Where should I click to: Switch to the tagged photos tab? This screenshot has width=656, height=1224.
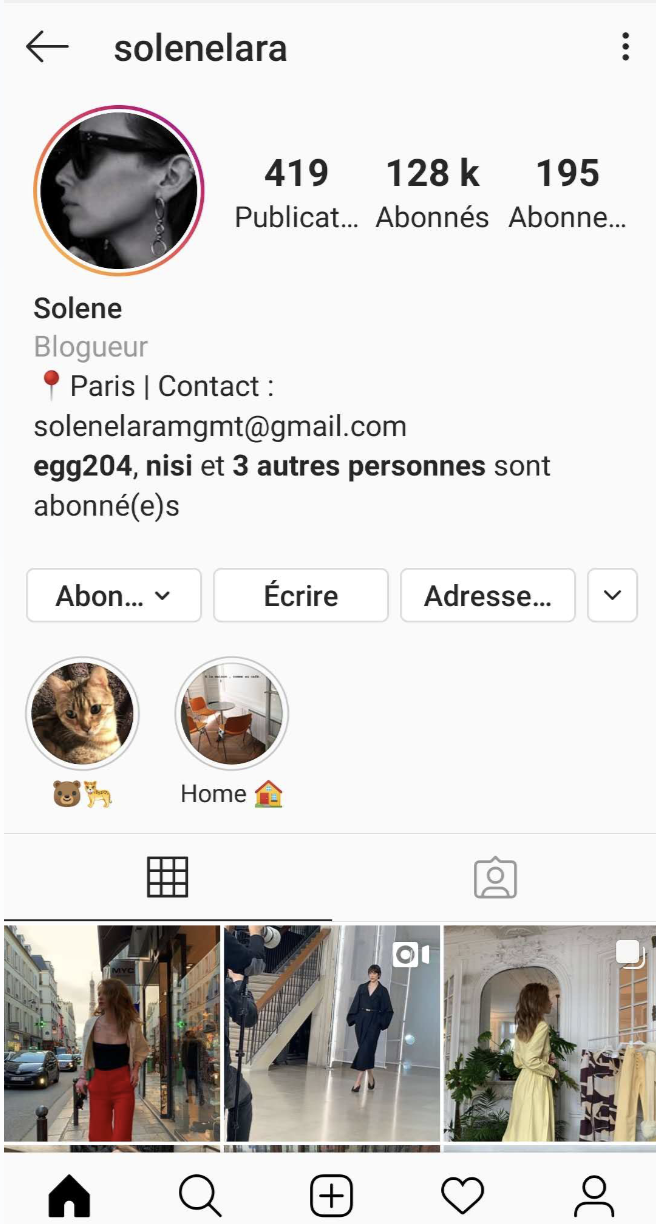click(x=495, y=877)
